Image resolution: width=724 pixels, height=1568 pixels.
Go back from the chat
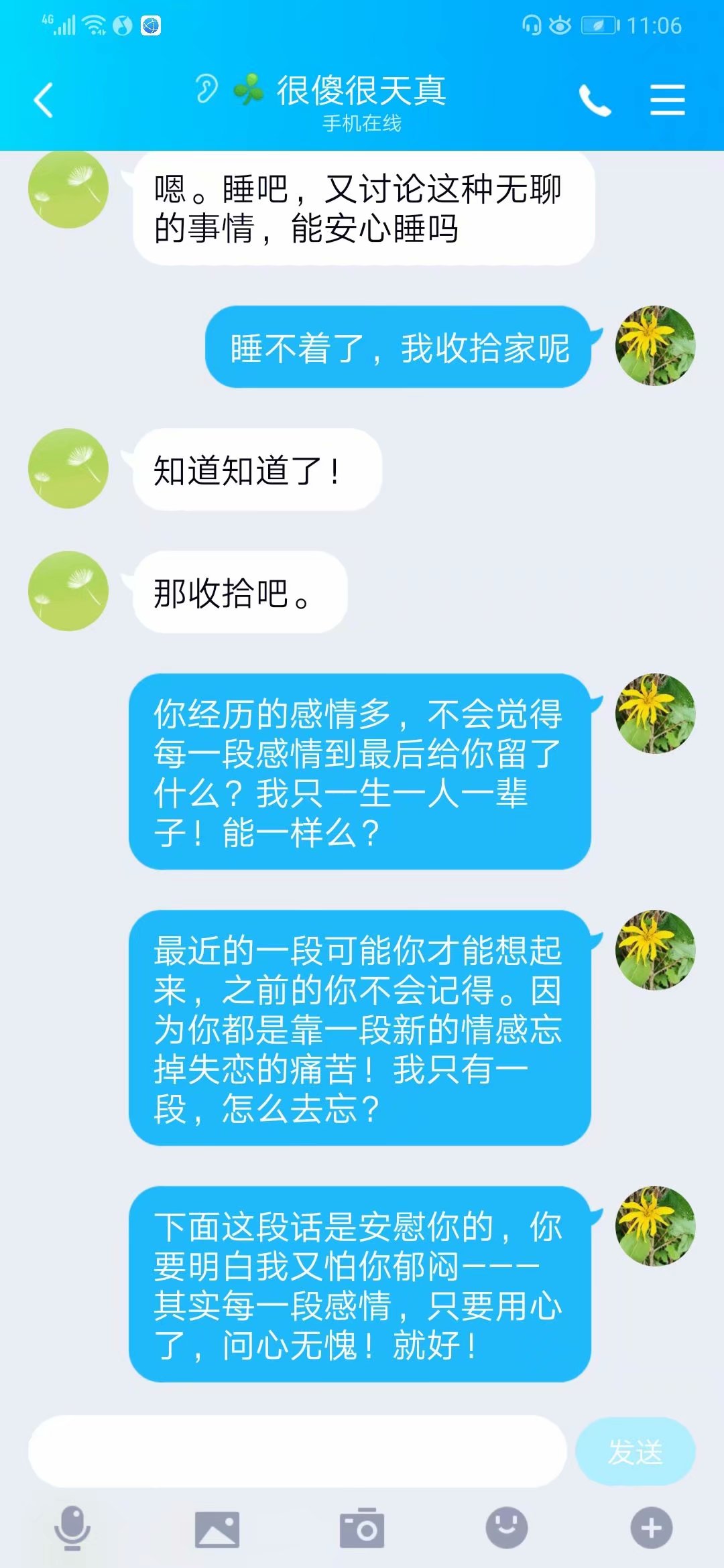coord(44,101)
